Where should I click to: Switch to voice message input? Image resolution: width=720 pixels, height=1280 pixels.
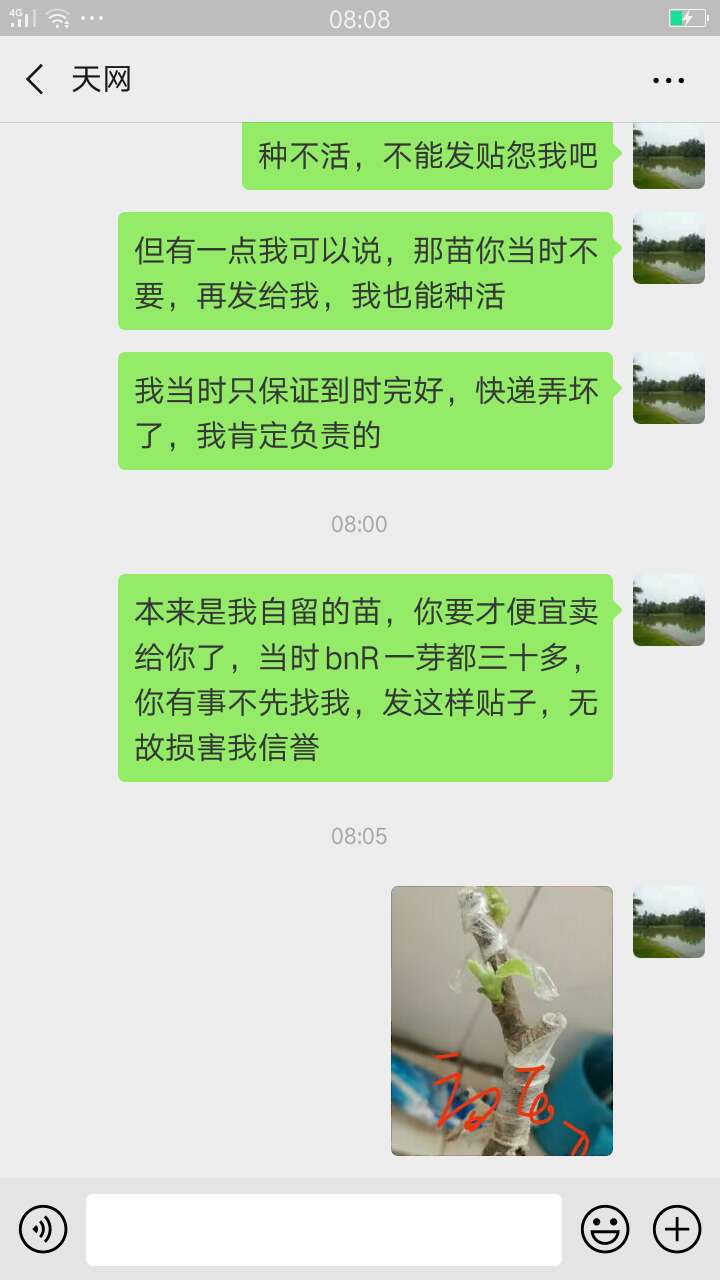(x=43, y=1229)
